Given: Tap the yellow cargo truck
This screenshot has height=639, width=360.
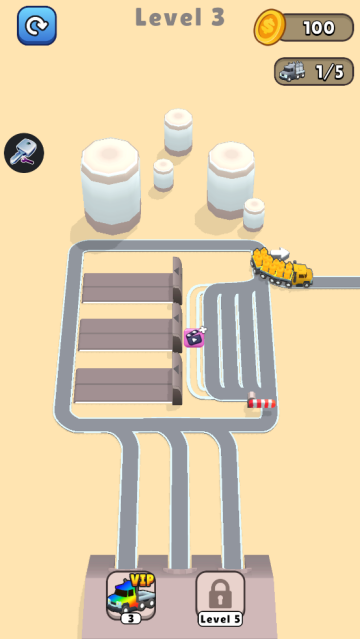Looking at the screenshot, I should point(282,267).
